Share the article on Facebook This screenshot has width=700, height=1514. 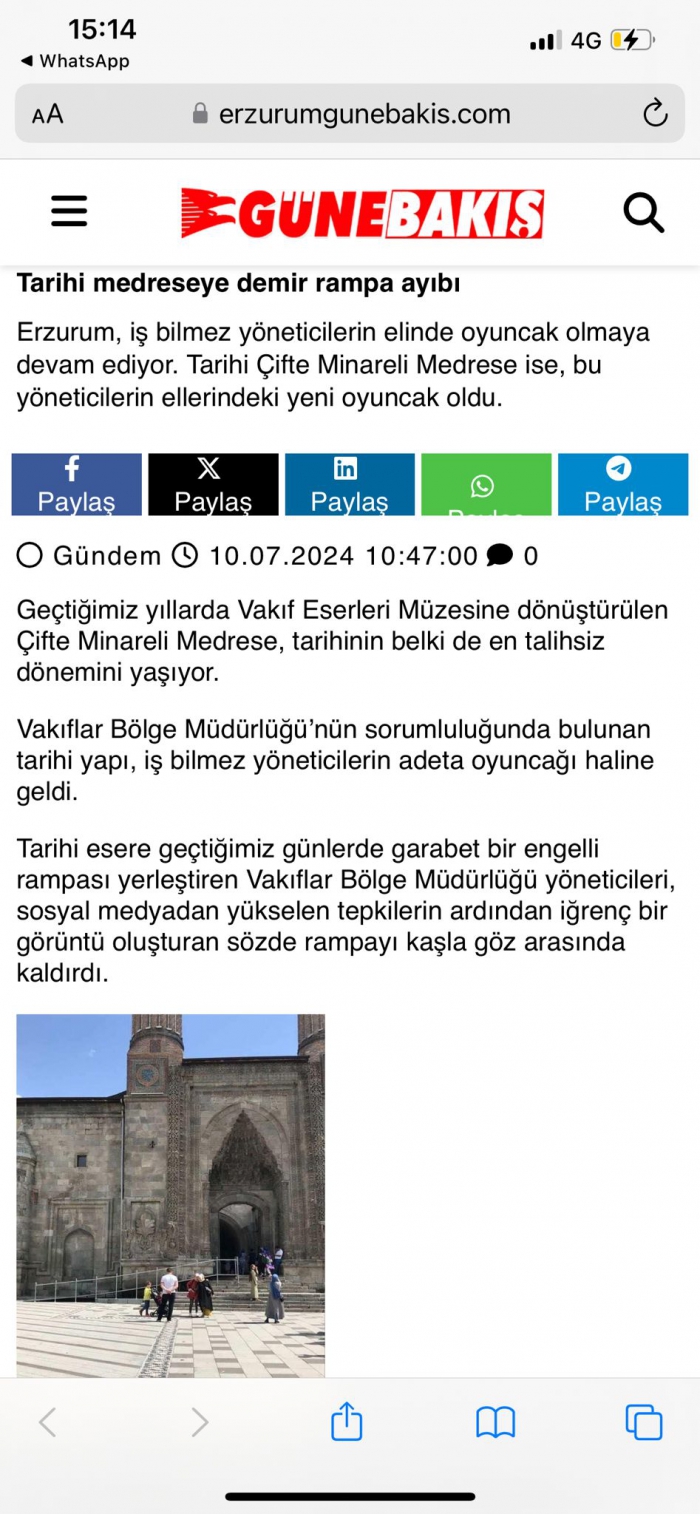coord(77,485)
